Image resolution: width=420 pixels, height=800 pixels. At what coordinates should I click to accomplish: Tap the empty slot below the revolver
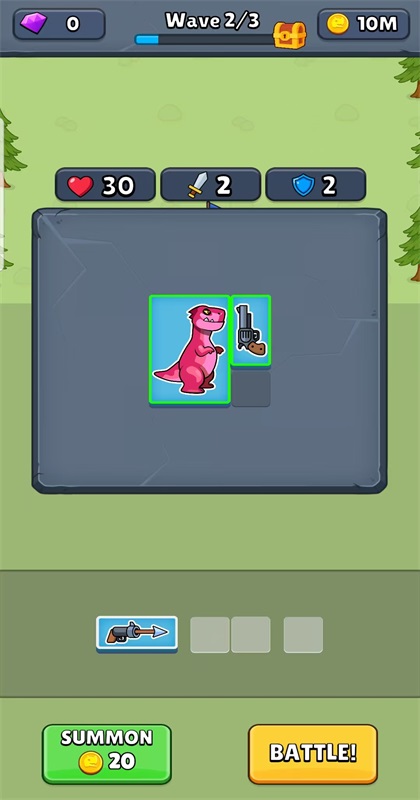pyautogui.click(x=251, y=388)
